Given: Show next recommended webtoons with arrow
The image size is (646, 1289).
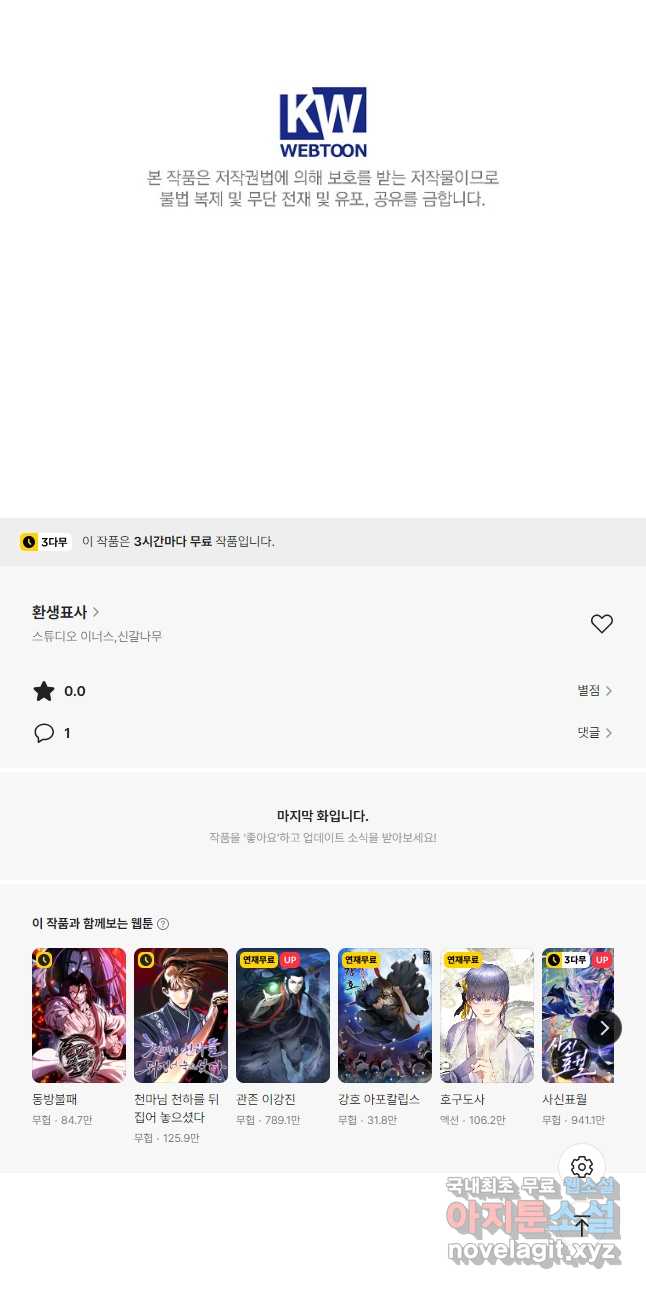Looking at the screenshot, I should pos(604,1027).
